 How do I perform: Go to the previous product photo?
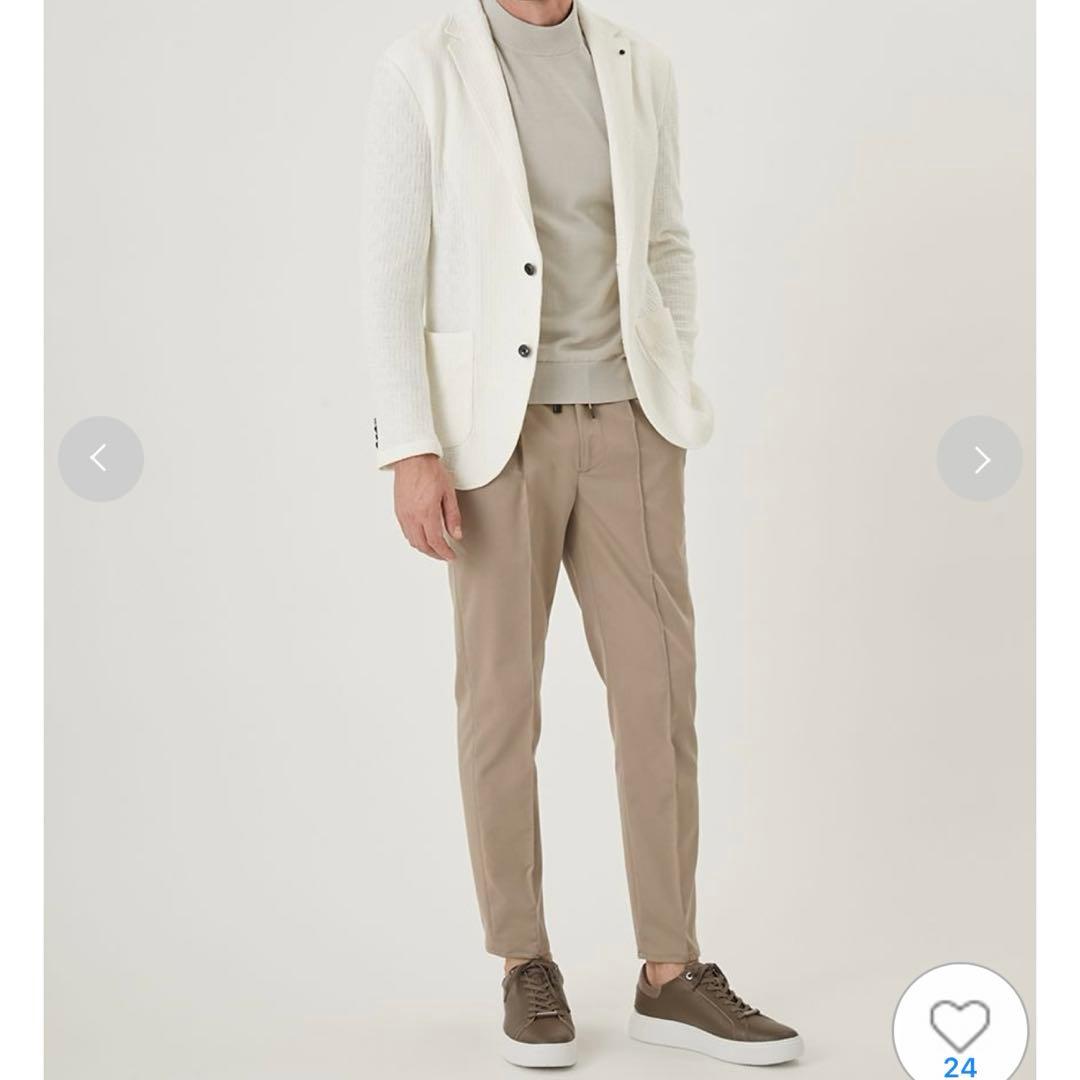(x=100, y=459)
